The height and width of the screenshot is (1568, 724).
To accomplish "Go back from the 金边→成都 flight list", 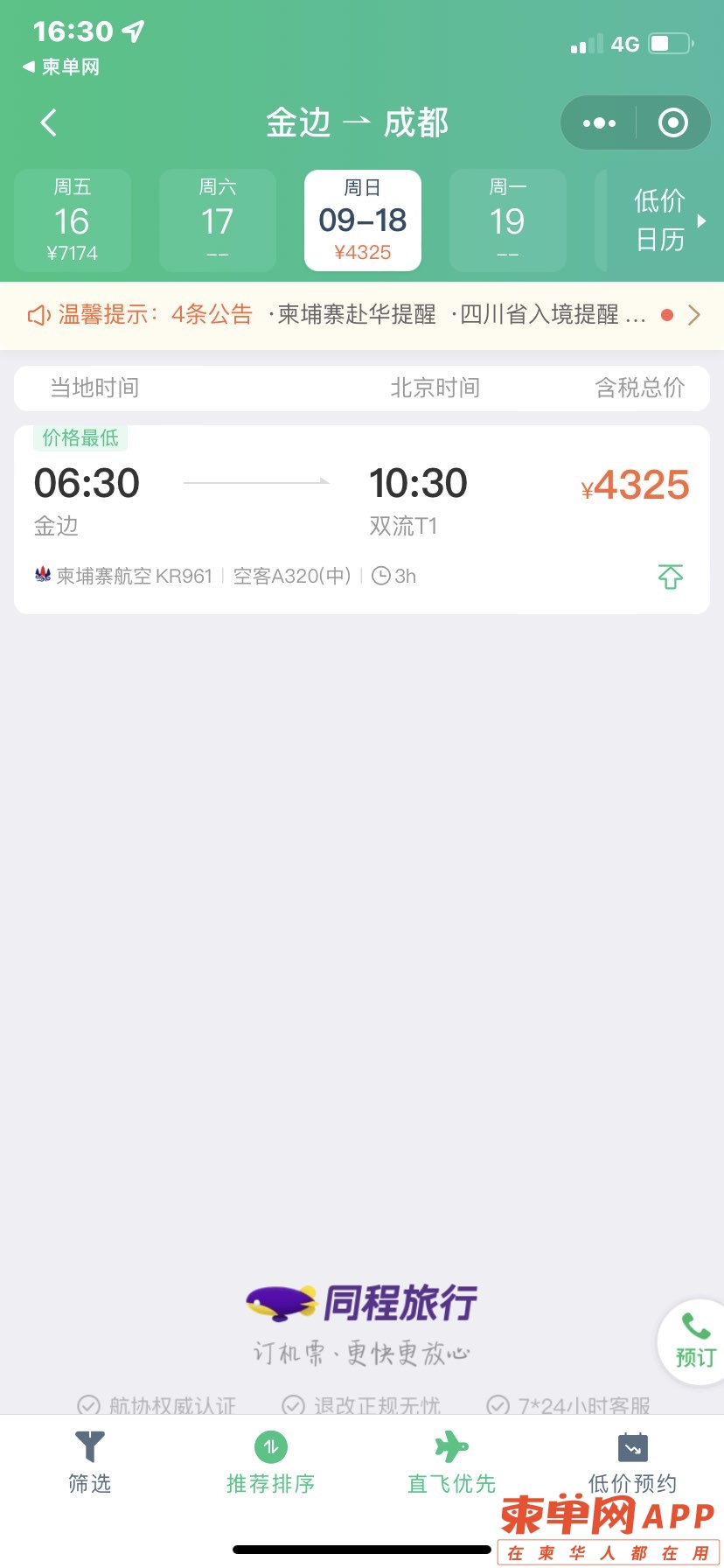I will [49, 122].
